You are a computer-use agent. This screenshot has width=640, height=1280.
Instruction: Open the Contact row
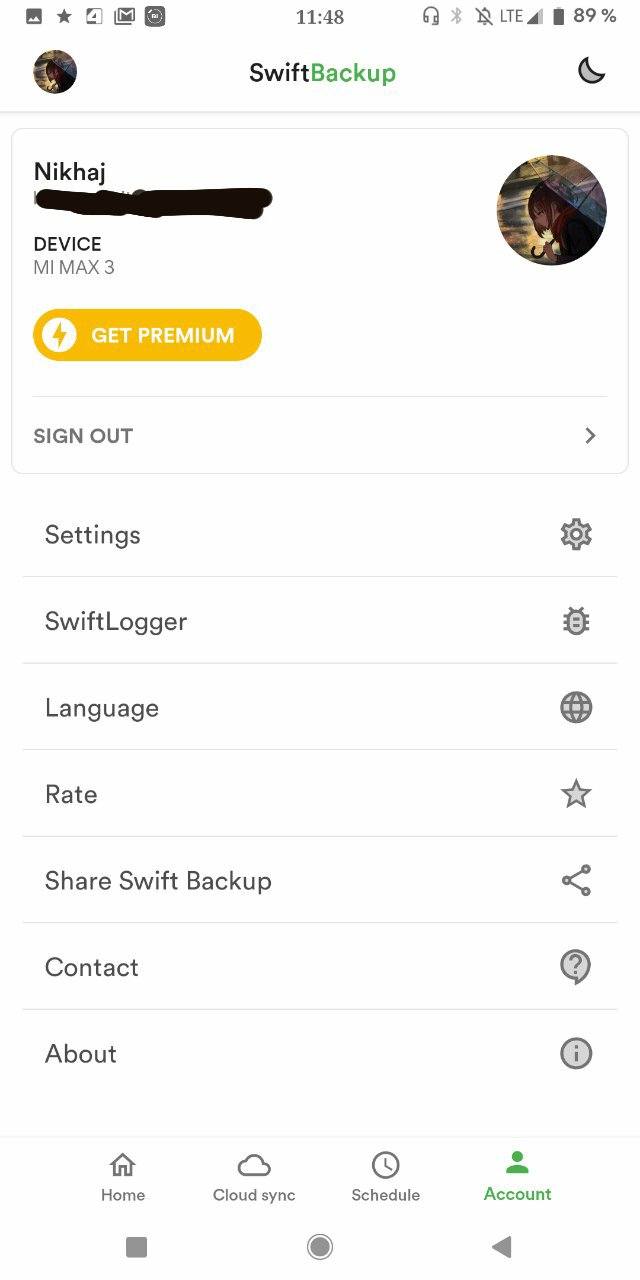pos(320,967)
